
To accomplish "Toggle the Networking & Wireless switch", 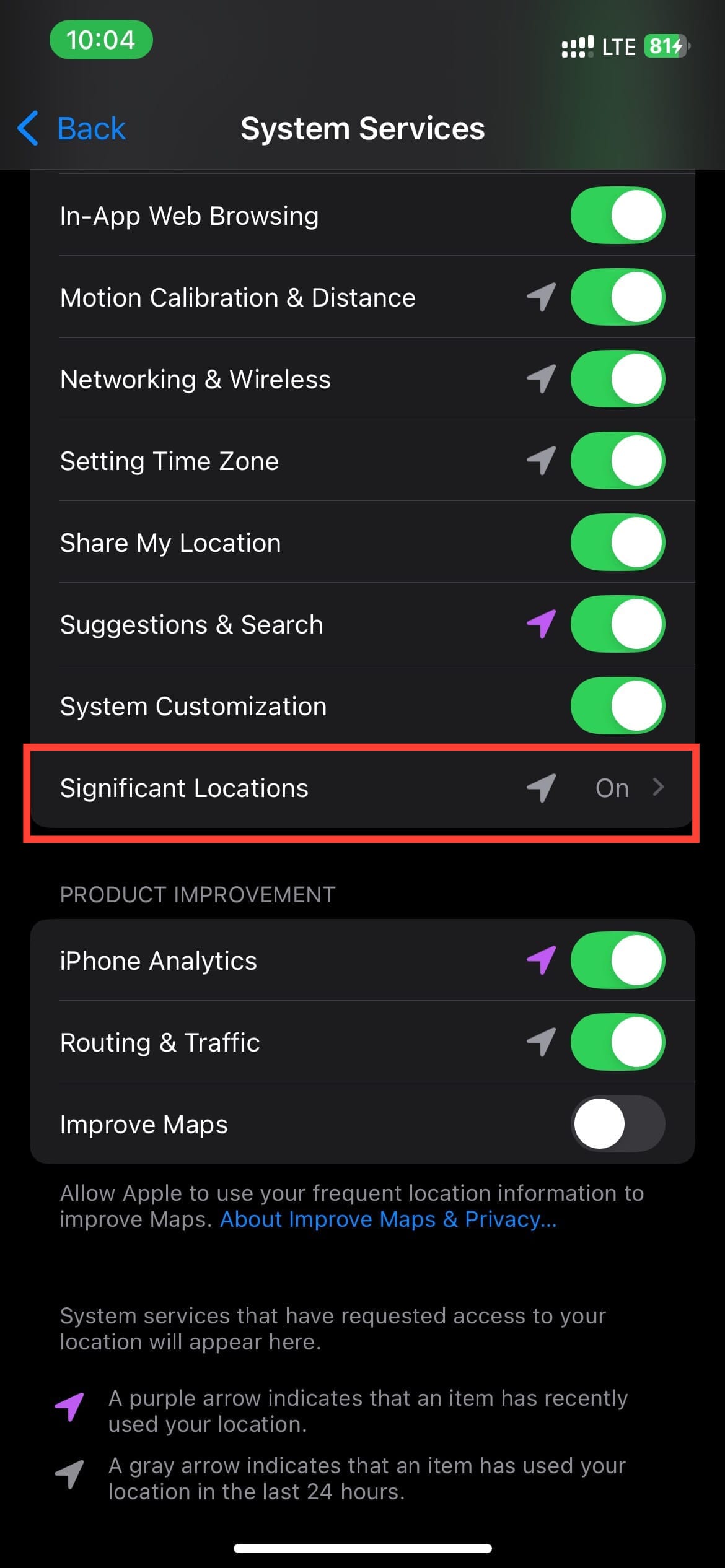I will coord(618,379).
